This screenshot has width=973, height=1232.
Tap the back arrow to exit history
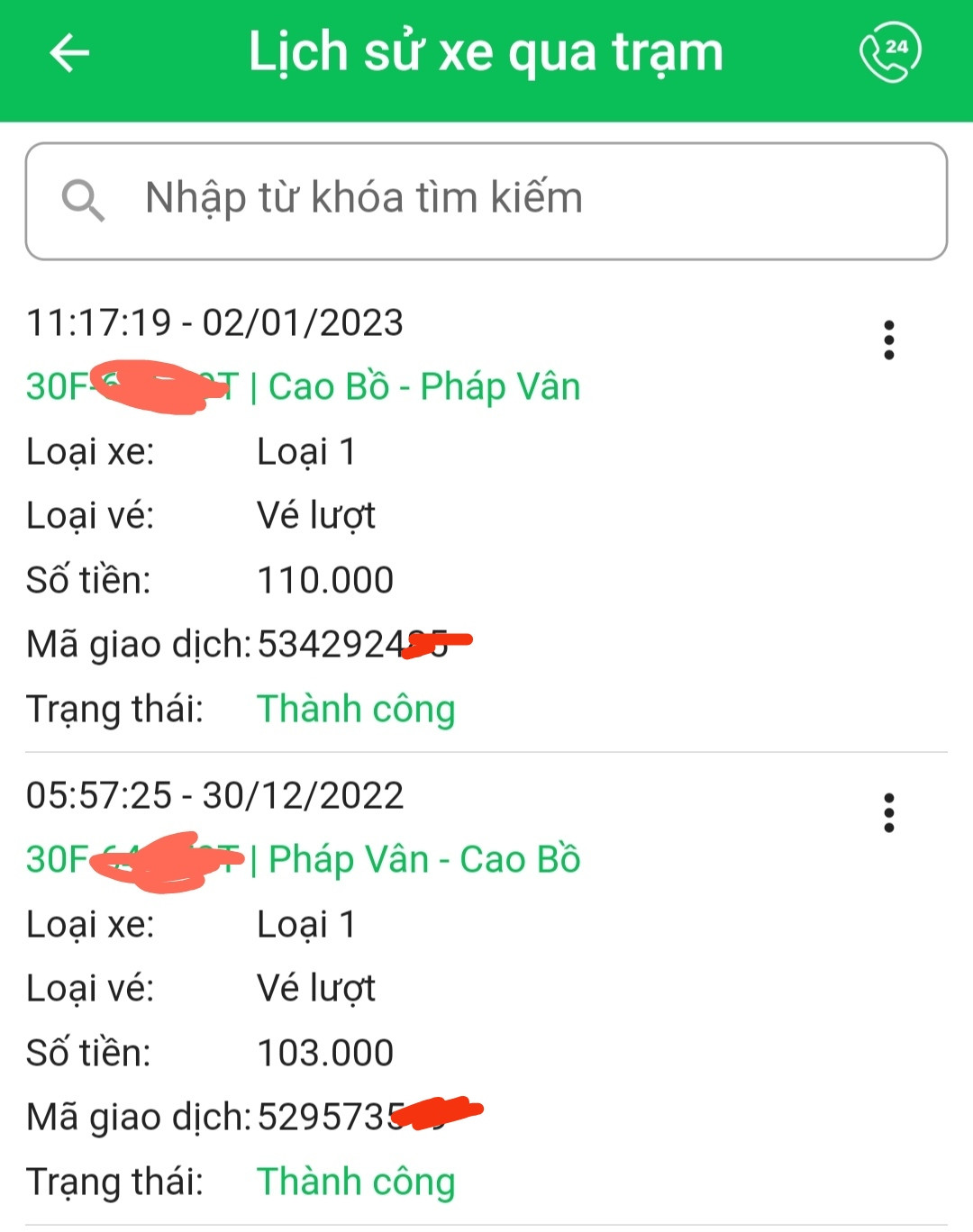click(67, 52)
